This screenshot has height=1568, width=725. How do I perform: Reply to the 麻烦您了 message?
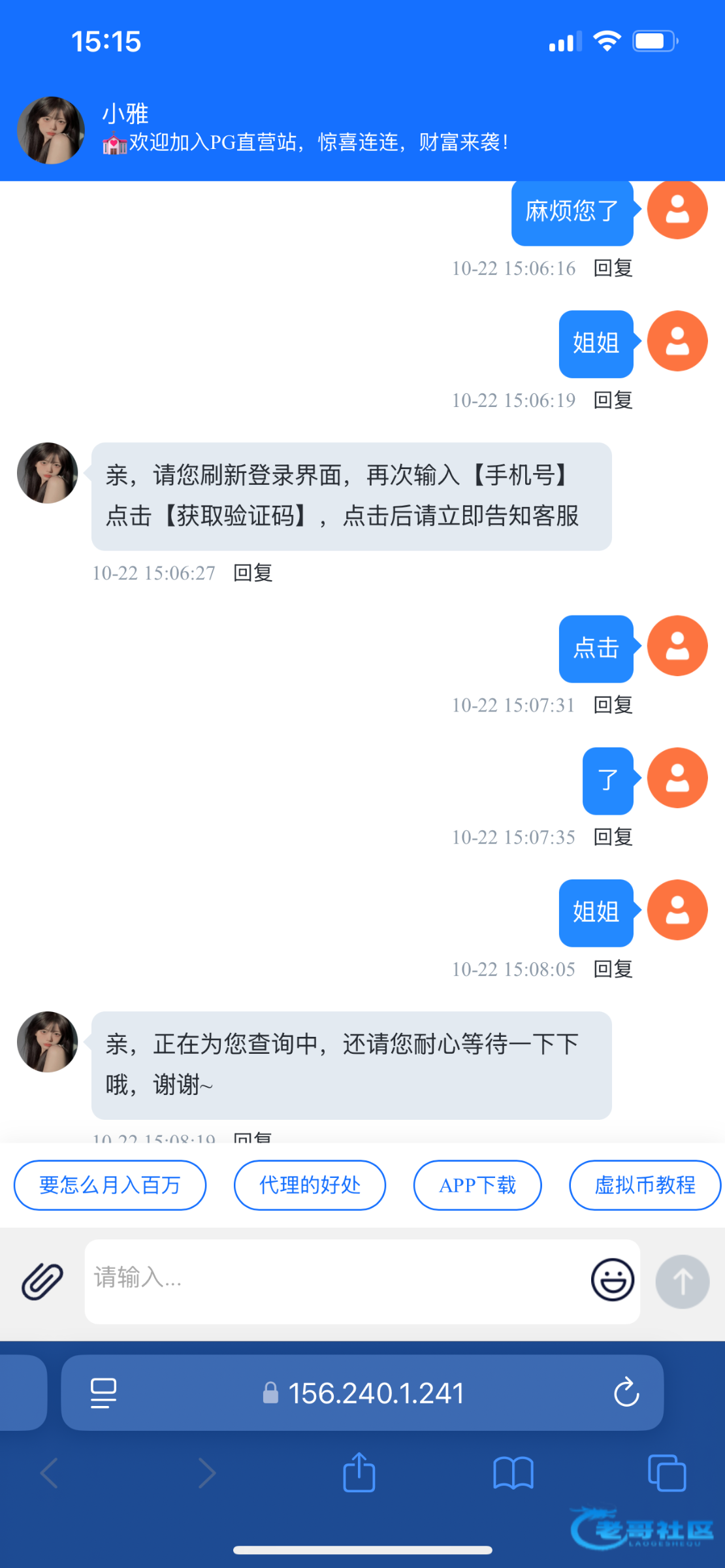point(613,268)
